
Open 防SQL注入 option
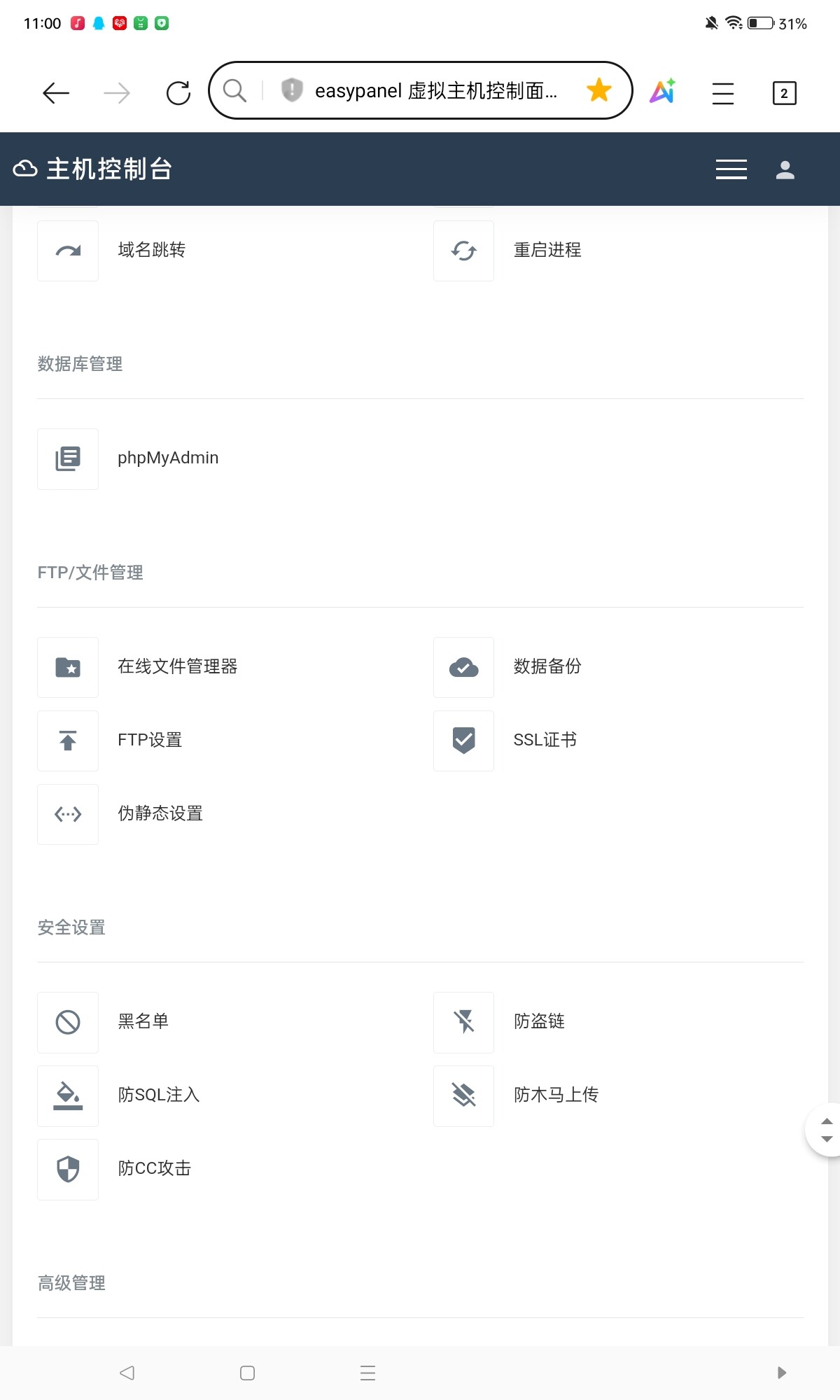(159, 1095)
